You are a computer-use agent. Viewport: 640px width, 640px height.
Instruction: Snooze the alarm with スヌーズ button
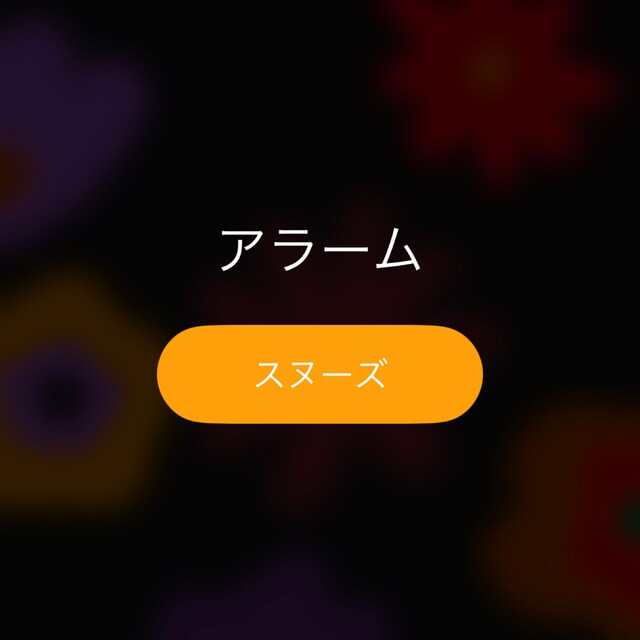[x=320, y=374]
